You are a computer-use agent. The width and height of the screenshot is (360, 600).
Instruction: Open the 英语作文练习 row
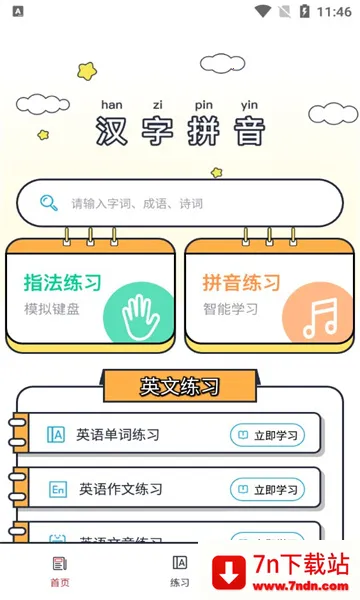click(167, 488)
